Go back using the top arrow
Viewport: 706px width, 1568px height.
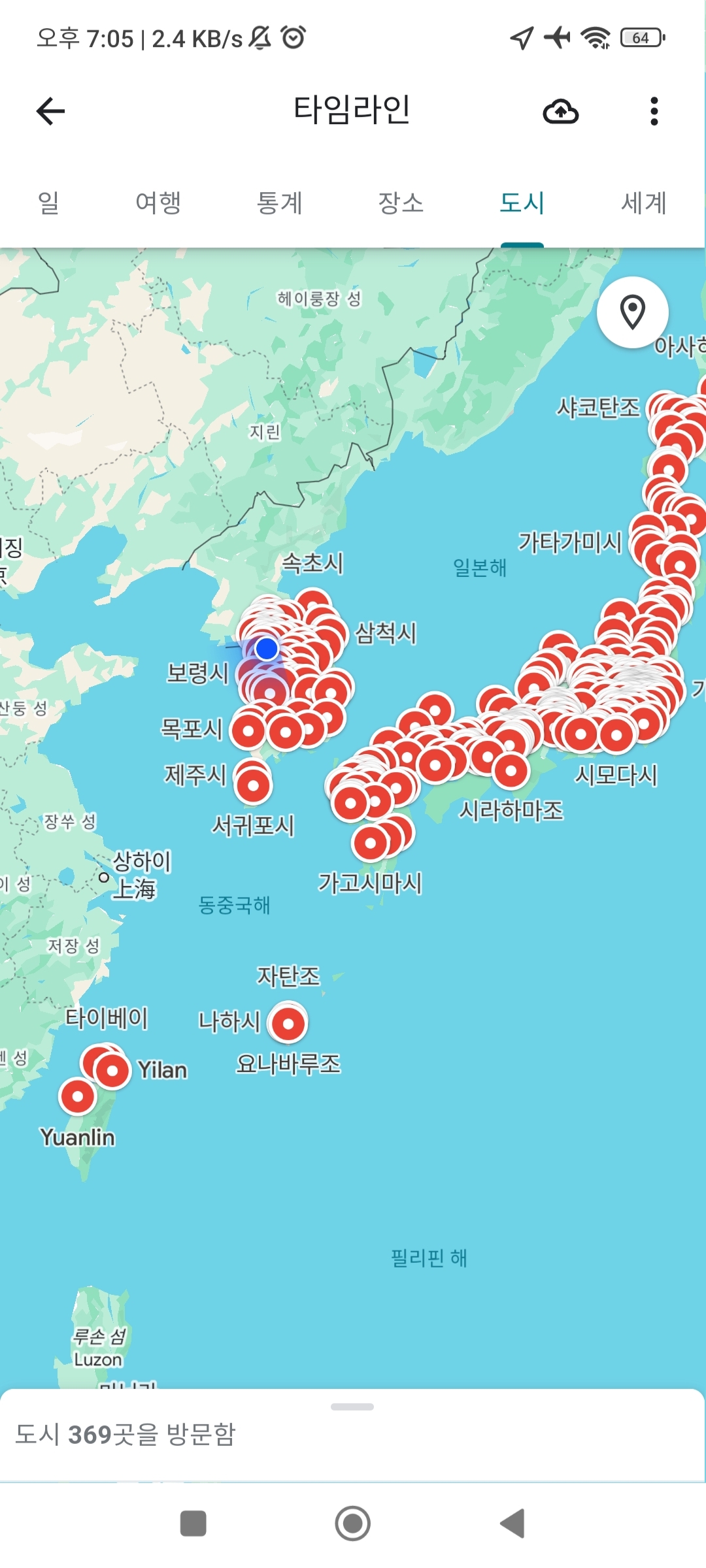[50, 111]
